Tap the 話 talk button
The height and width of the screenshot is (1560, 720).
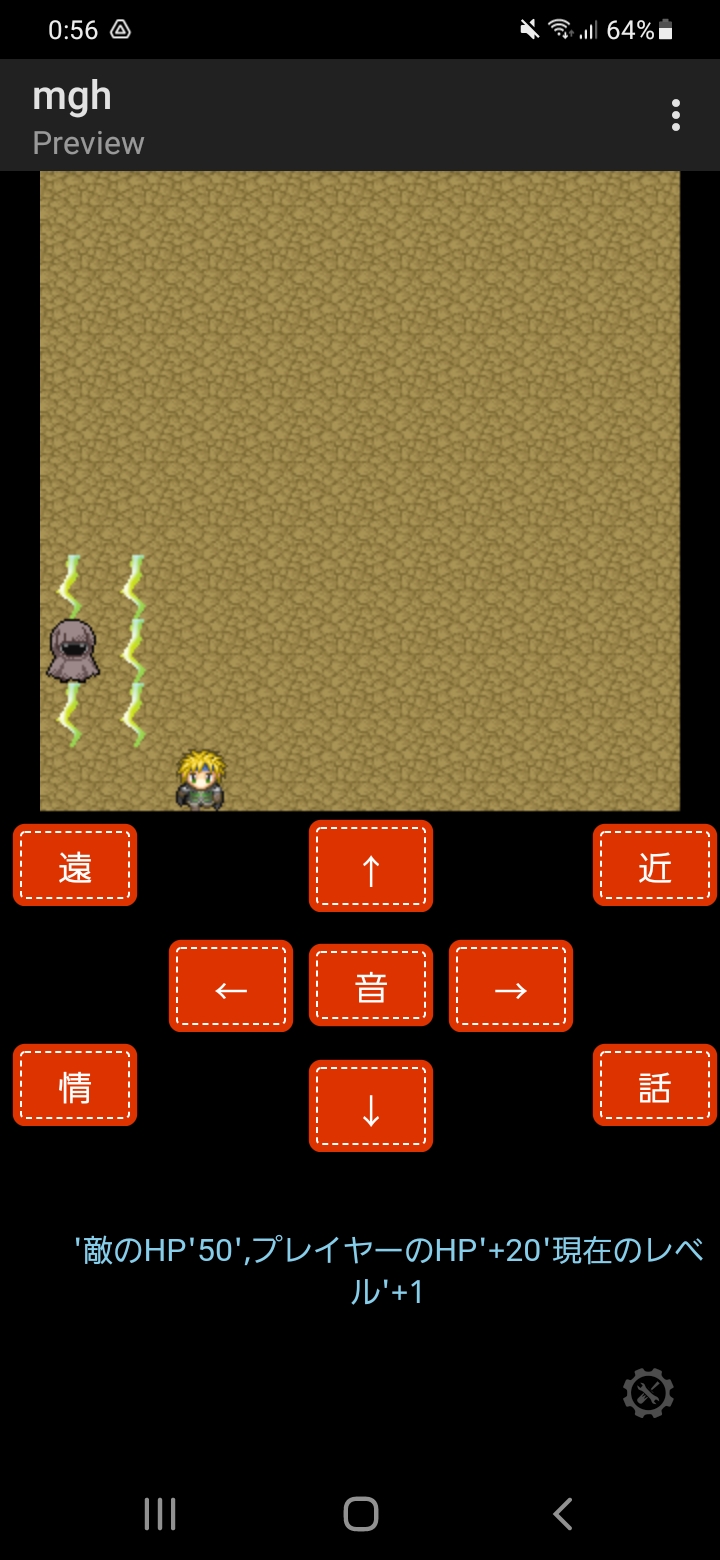coord(655,1086)
